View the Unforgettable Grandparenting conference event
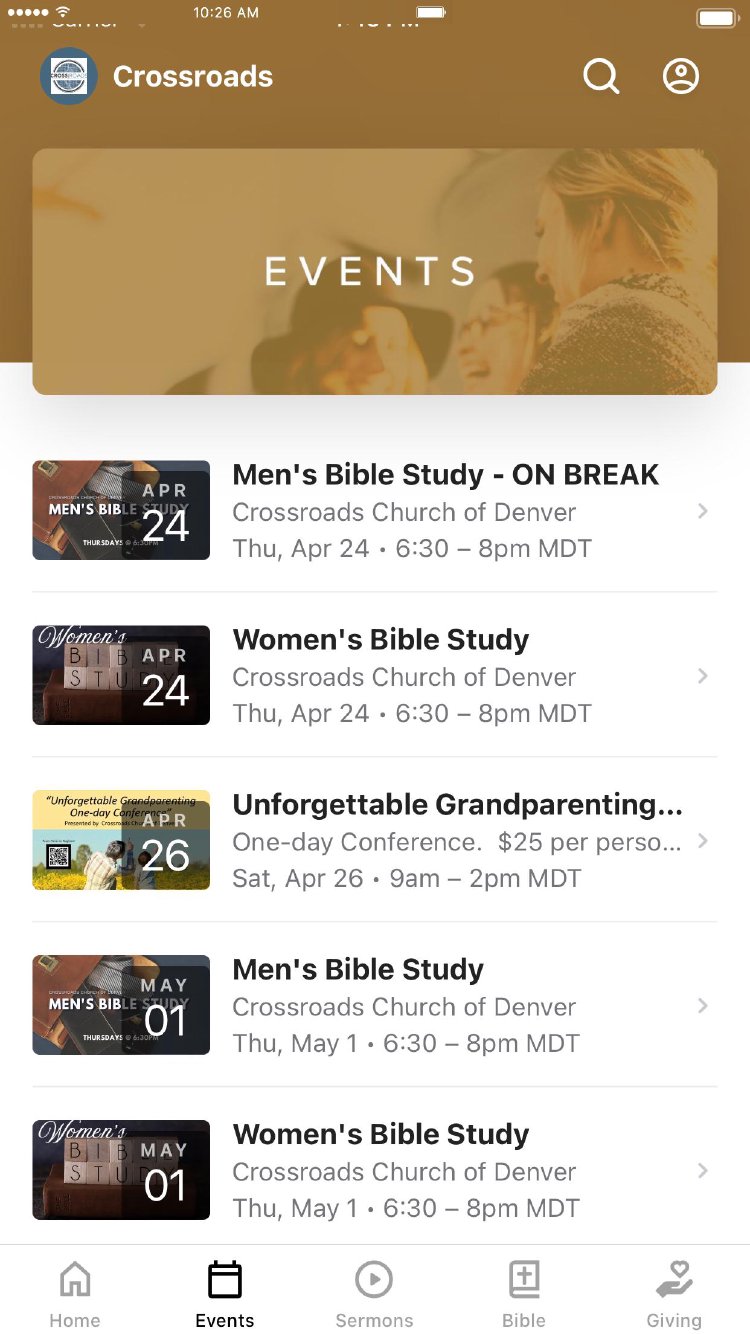The image size is (750, 1334). coord(457,841)
